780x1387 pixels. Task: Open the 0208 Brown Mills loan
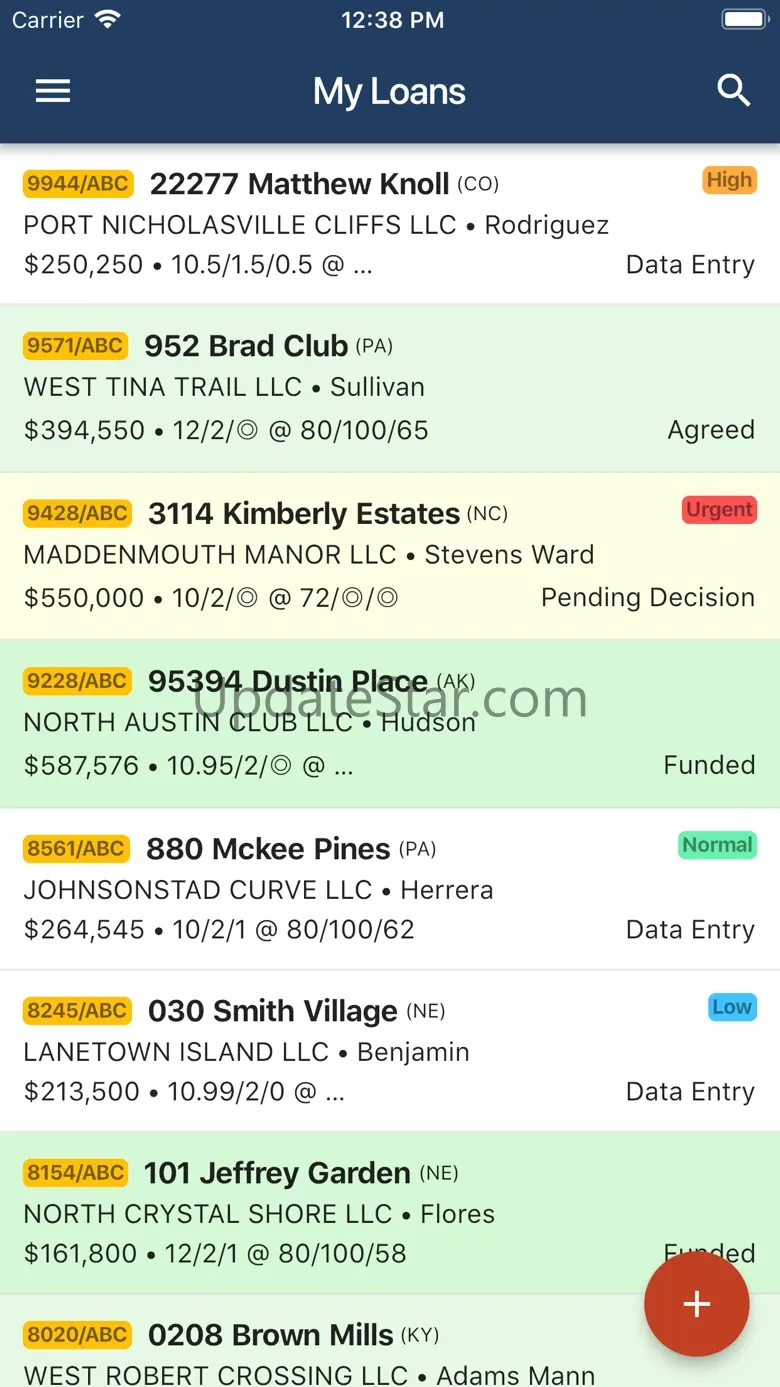click(270, 1335)
